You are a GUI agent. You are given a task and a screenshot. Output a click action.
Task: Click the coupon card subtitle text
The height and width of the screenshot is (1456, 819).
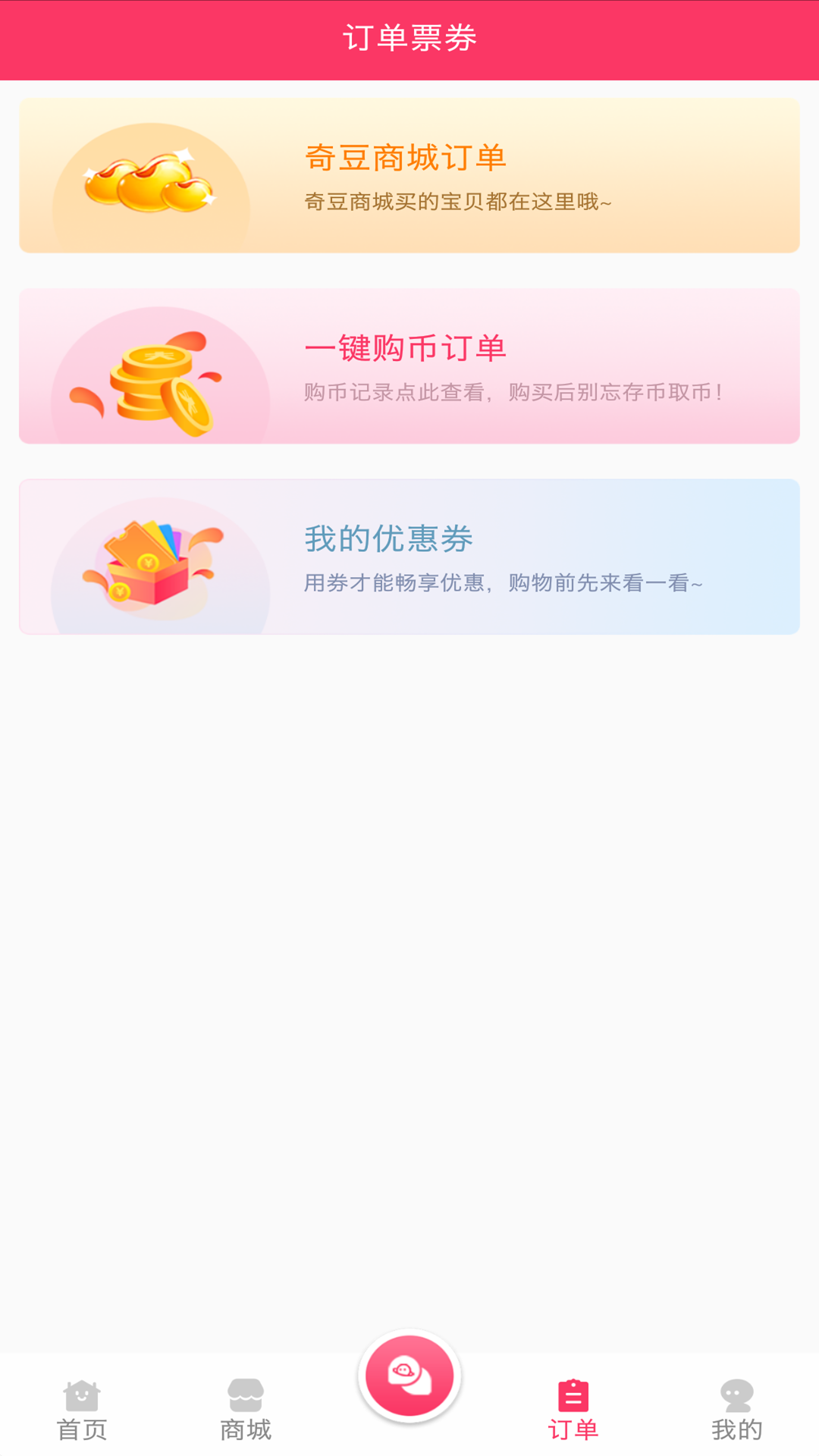tap(503, 585)
